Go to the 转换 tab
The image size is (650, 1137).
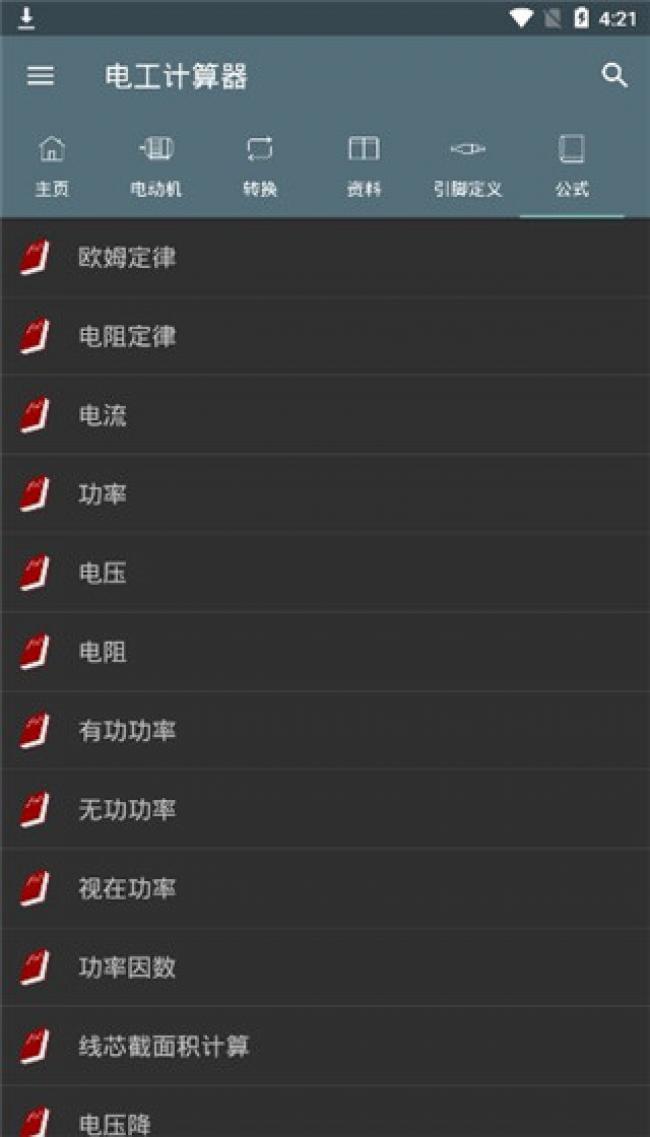(260, 166)
